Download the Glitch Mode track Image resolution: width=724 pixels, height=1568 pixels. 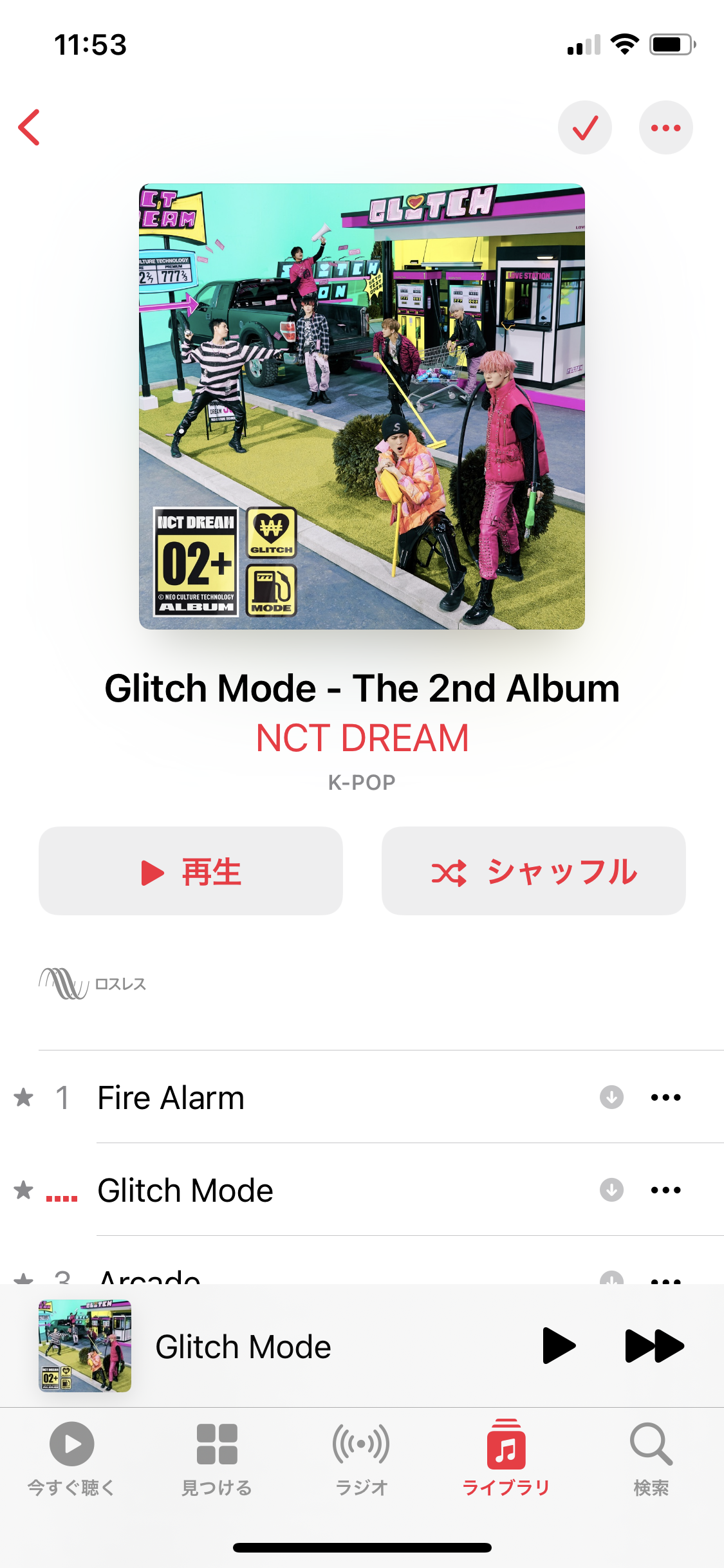(x=611, y=1190)
